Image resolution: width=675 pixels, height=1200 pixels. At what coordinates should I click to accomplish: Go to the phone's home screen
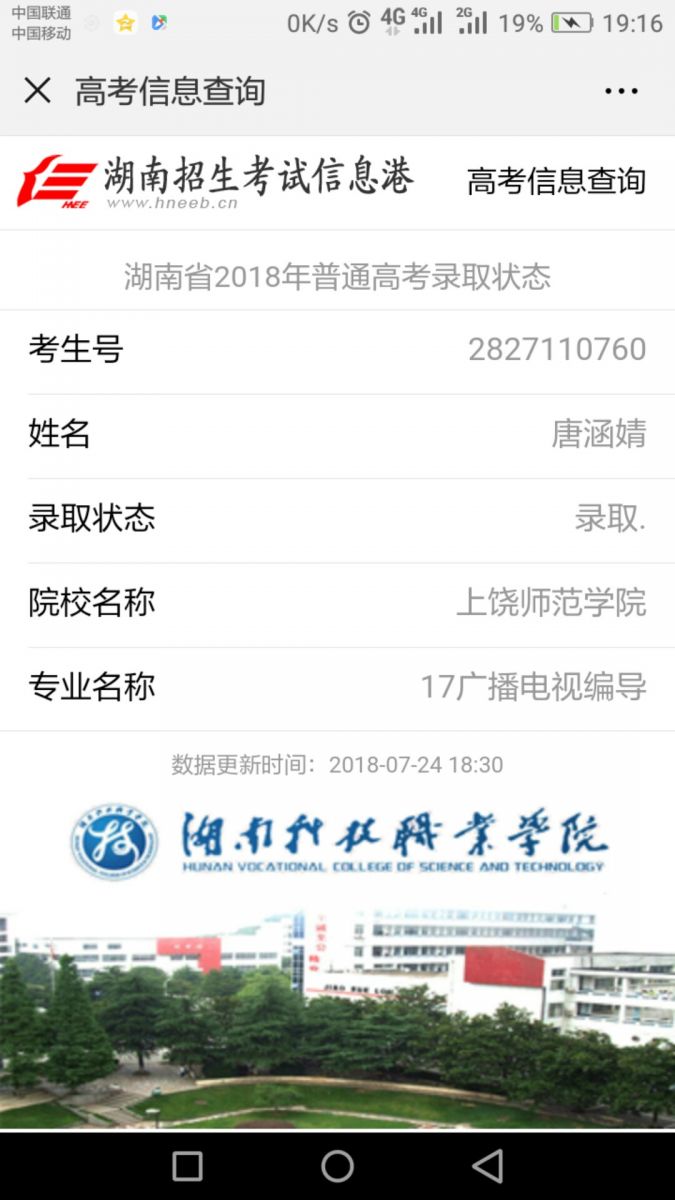(x=337, y=1166)
